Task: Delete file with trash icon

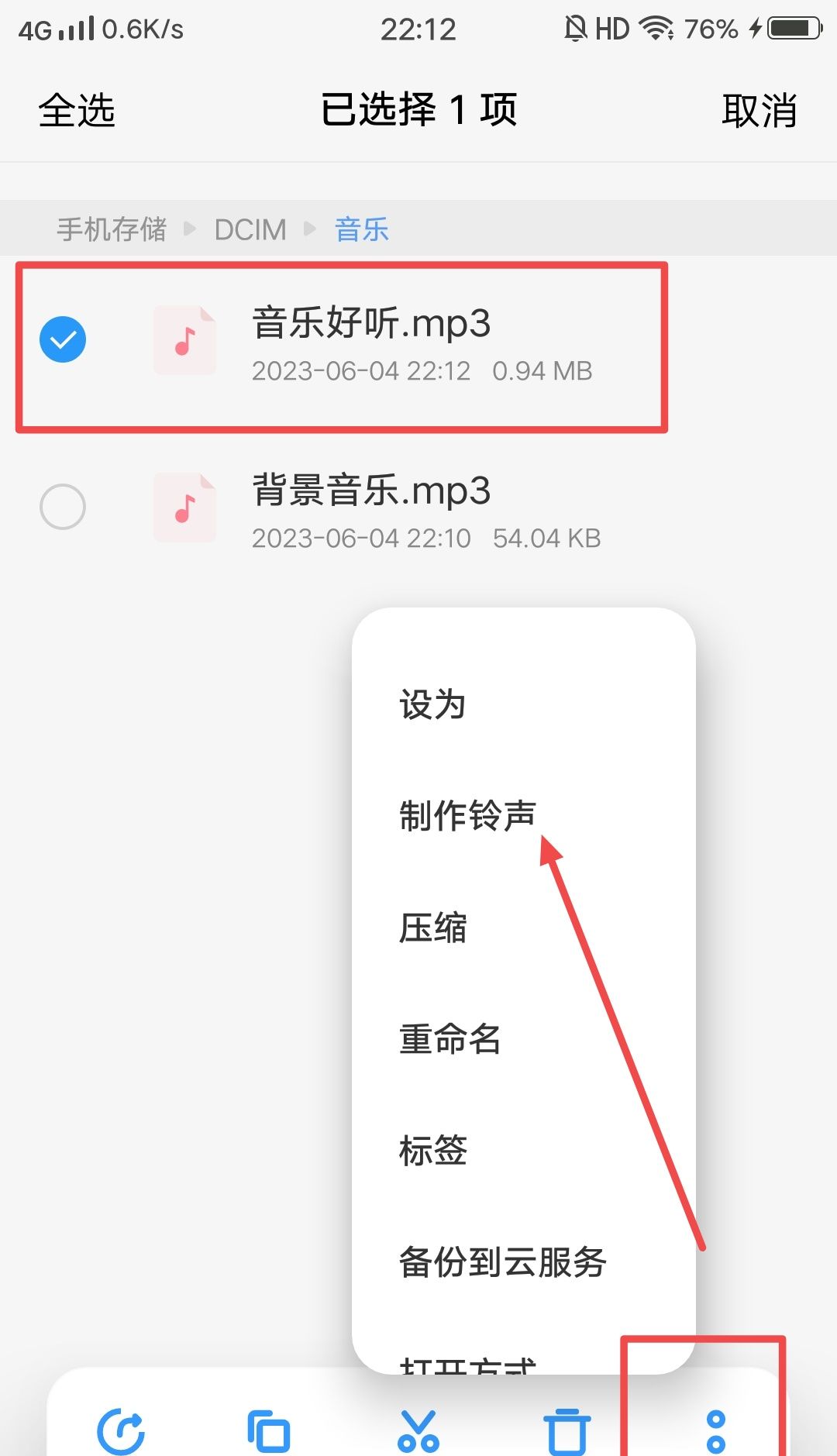Action: pos(567,1430)
